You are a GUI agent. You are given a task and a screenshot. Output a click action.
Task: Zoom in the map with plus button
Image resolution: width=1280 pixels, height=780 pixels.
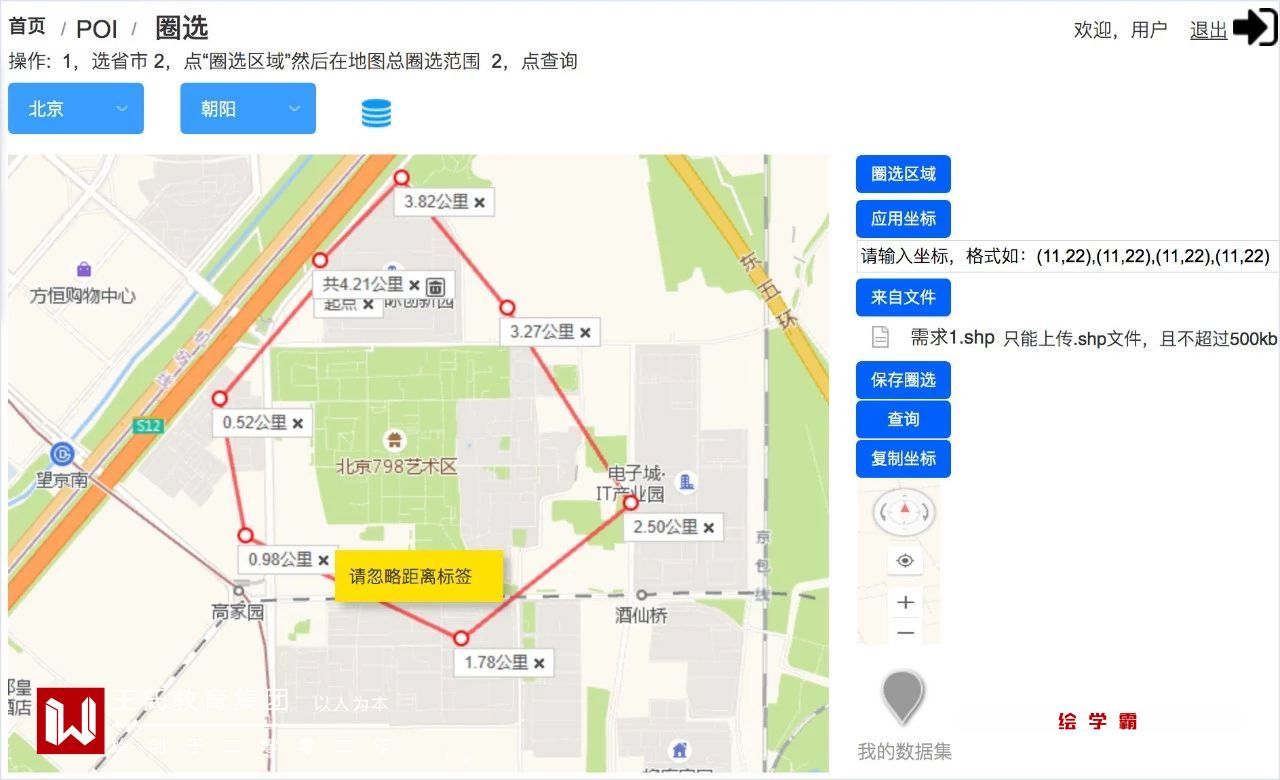coord(905,602)
